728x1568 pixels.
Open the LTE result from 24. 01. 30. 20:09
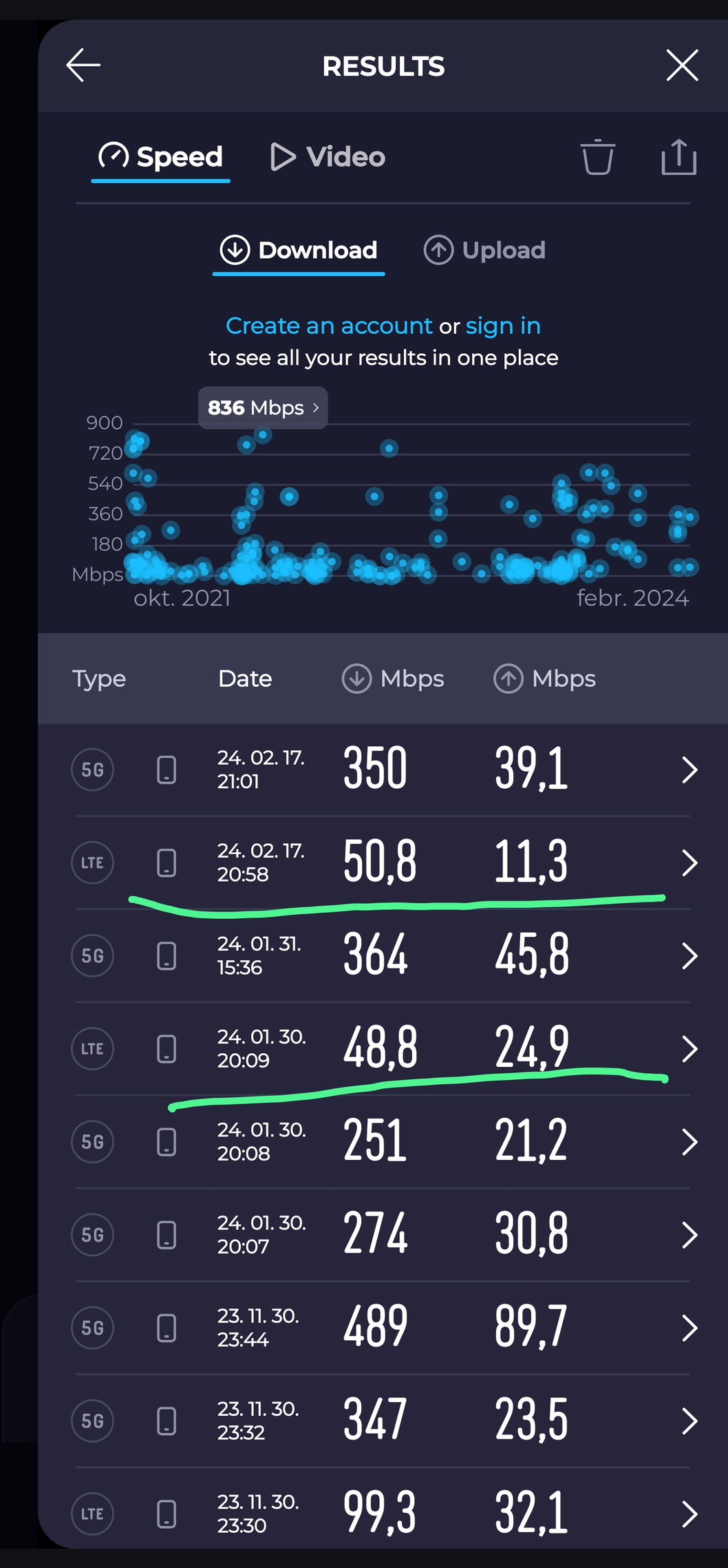(x=383, y=1048)
